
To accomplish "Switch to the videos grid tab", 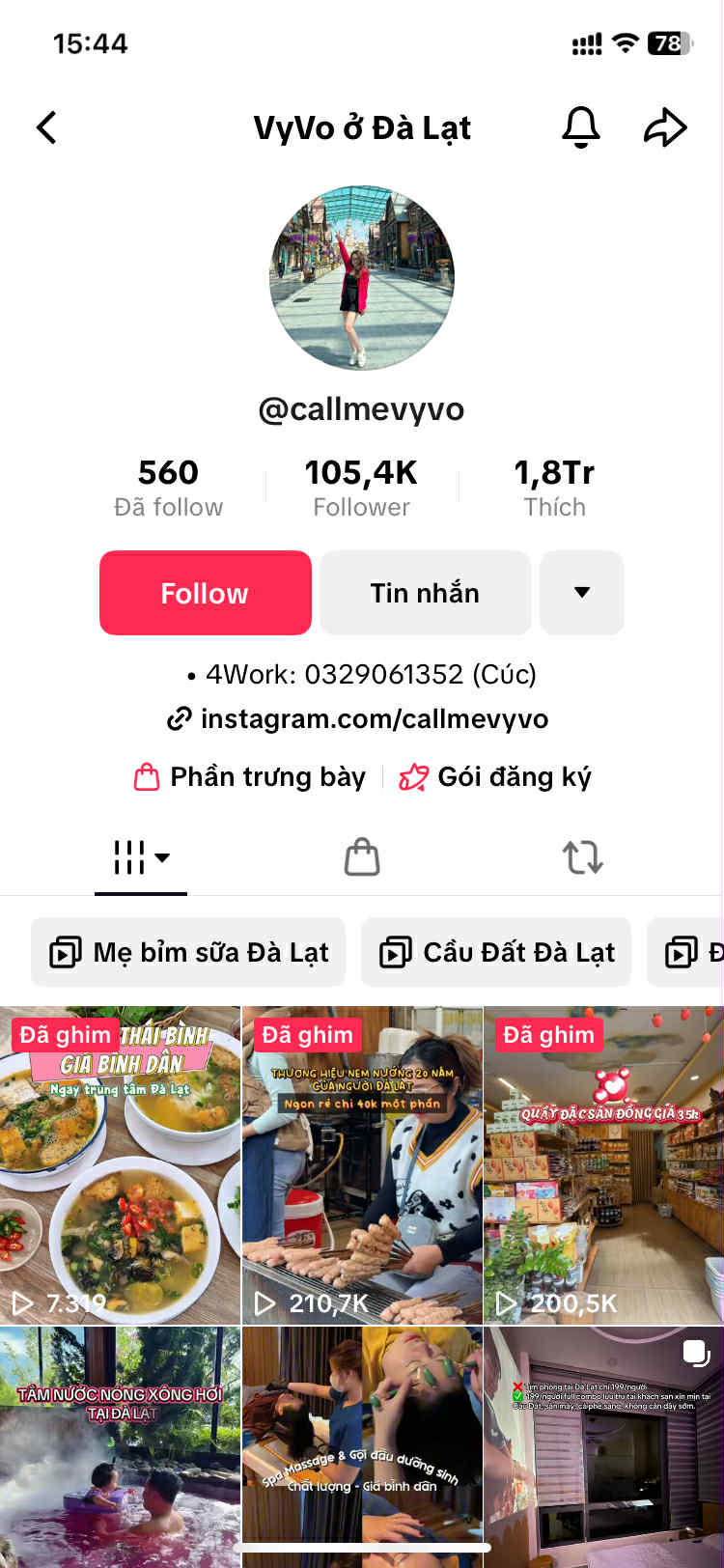I will 141,856.
